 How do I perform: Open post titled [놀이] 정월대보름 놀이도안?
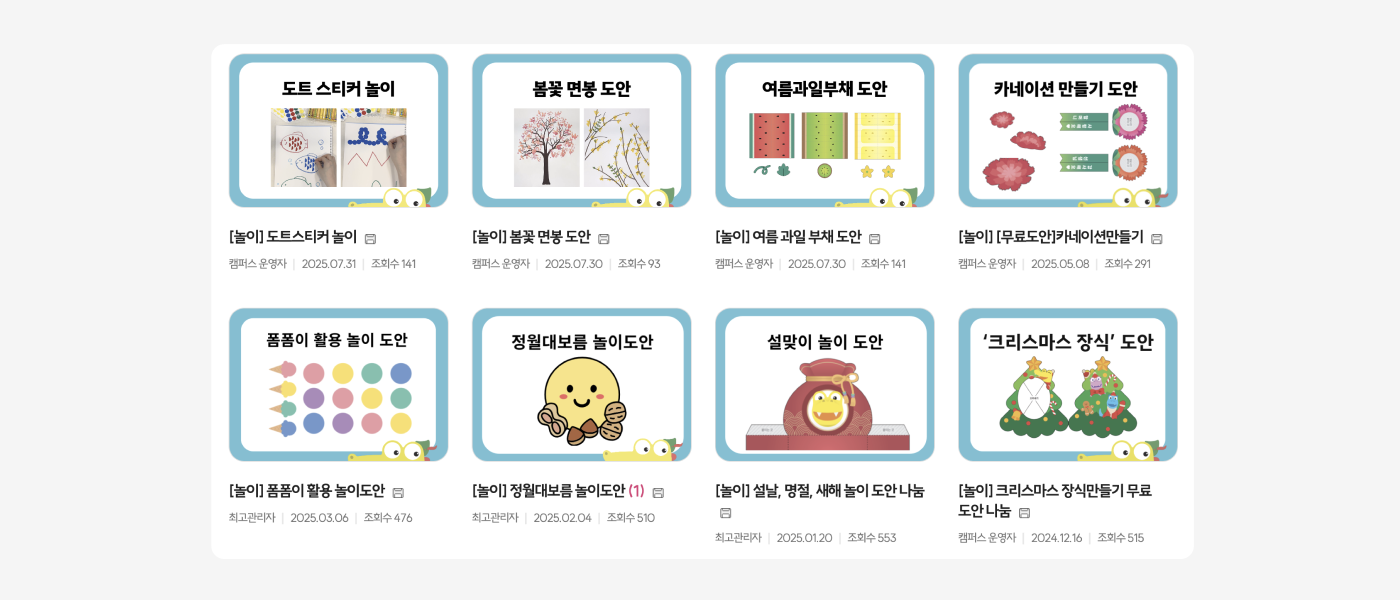(x=548, y=491)
